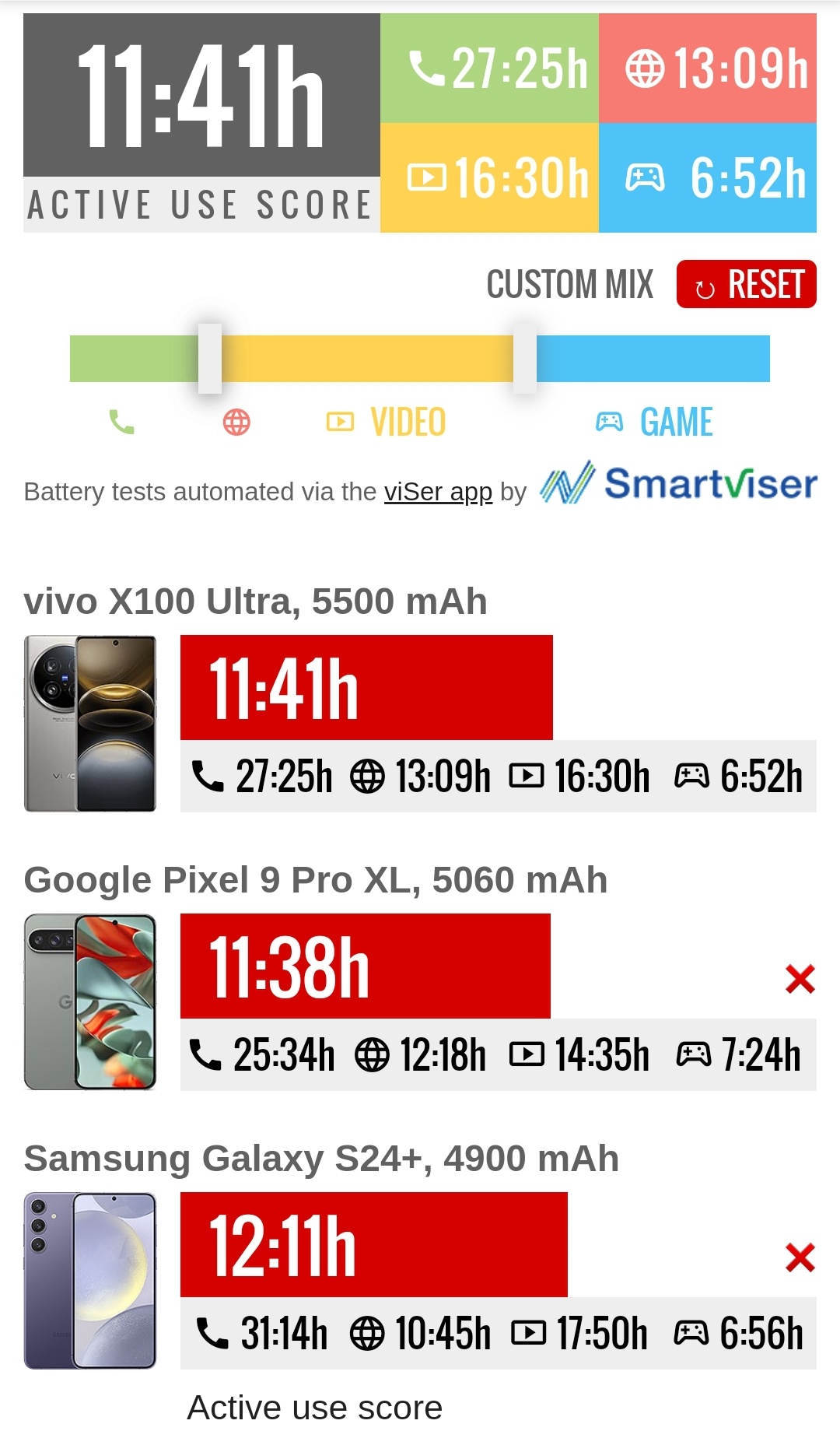
Task: Open the Samsung Galaxy S24+ image
Action: [90, 1281]
